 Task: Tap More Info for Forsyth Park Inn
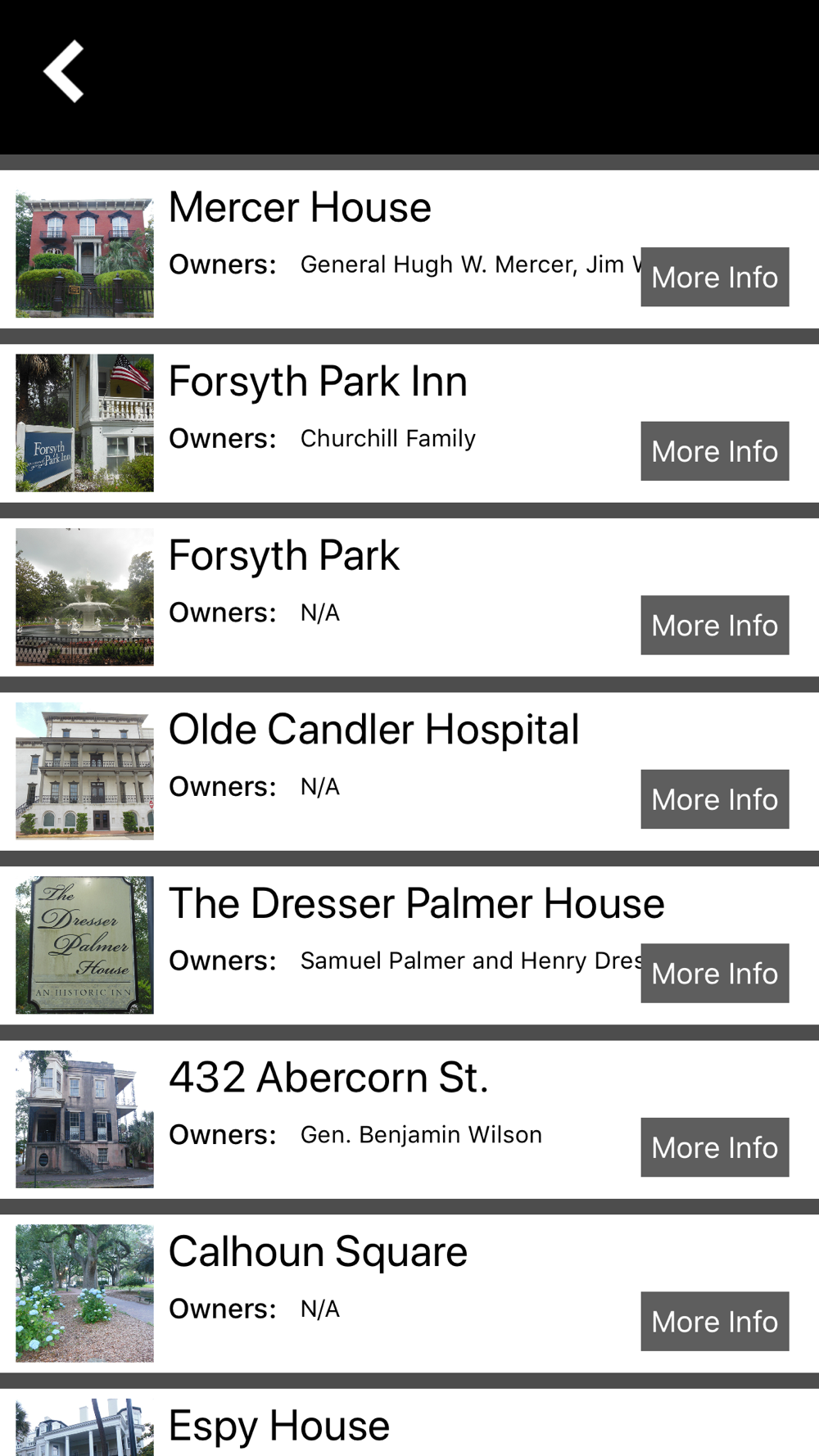click(714, 451)
